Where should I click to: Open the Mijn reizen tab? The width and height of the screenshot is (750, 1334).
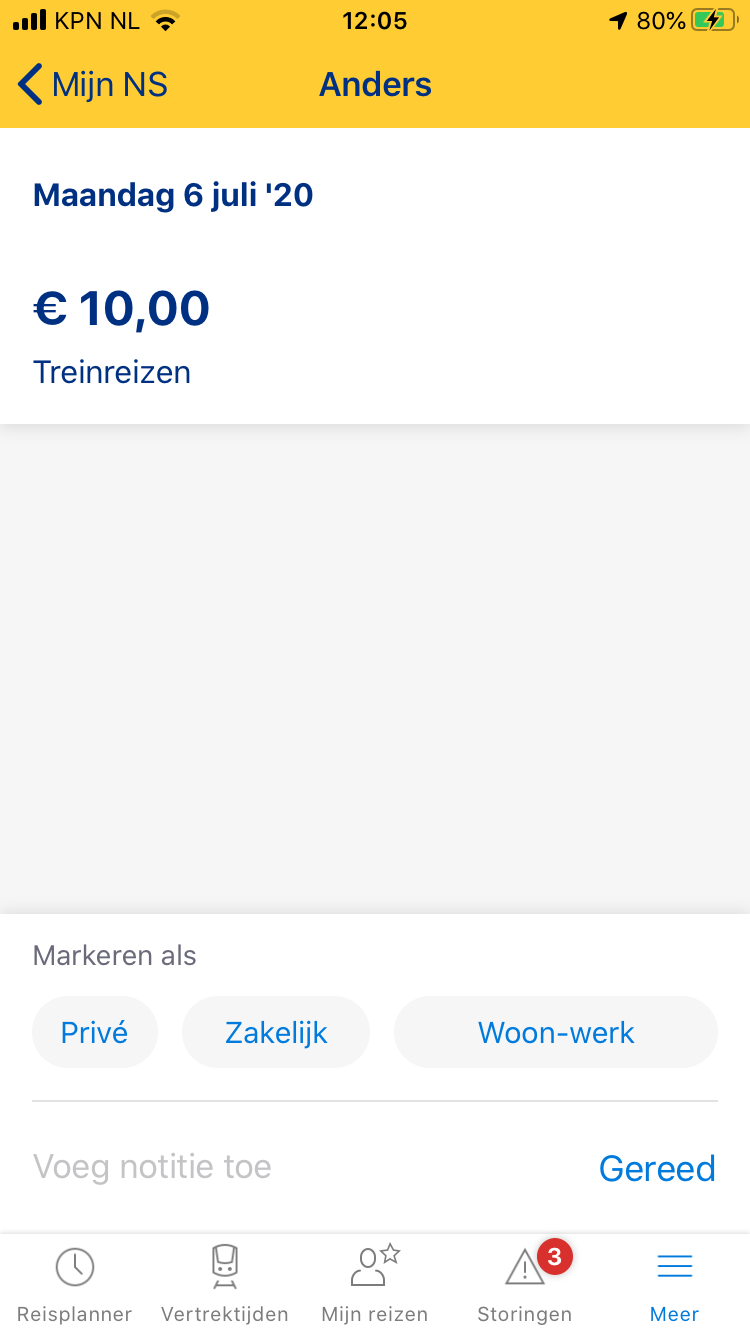pyautogui.click(x=375, y=1285)
